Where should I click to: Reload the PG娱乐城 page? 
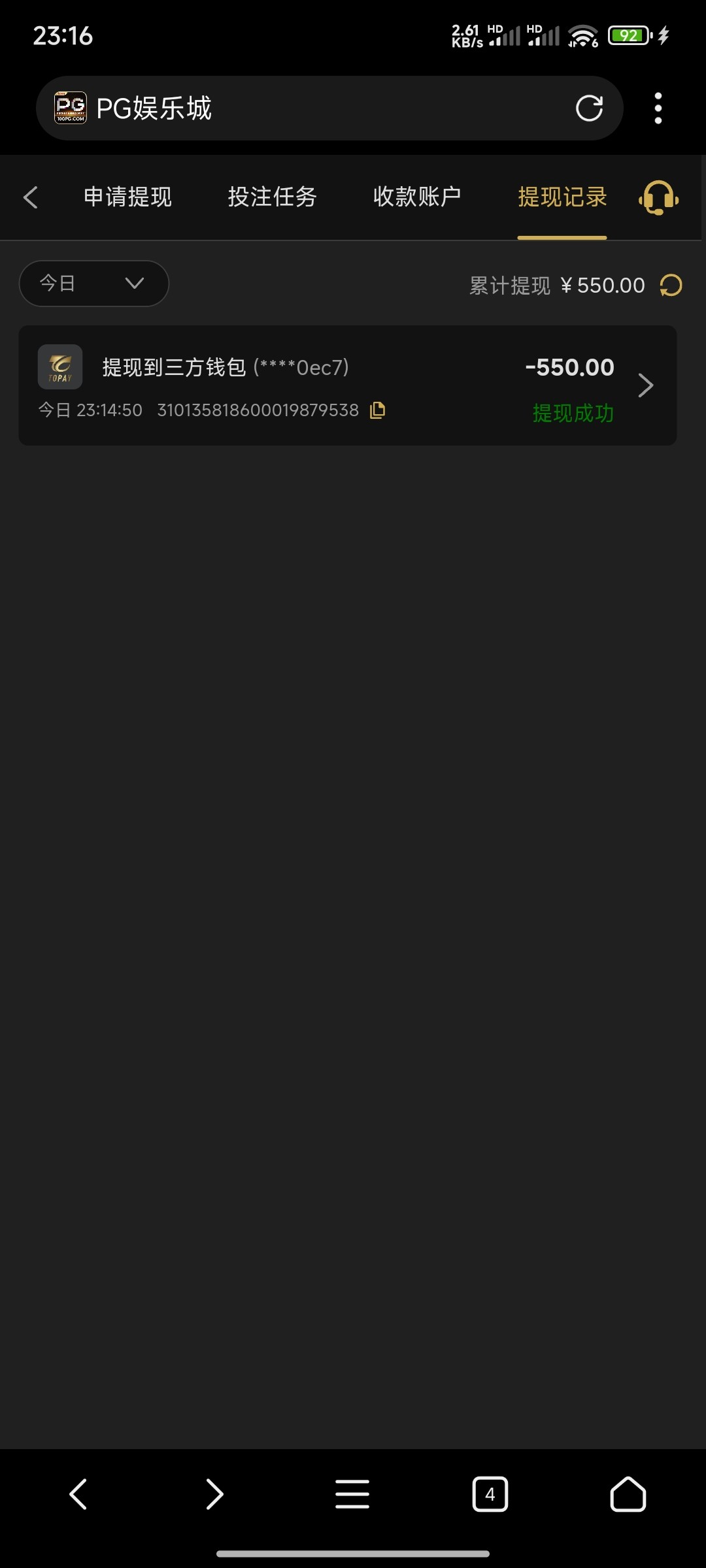589,108
